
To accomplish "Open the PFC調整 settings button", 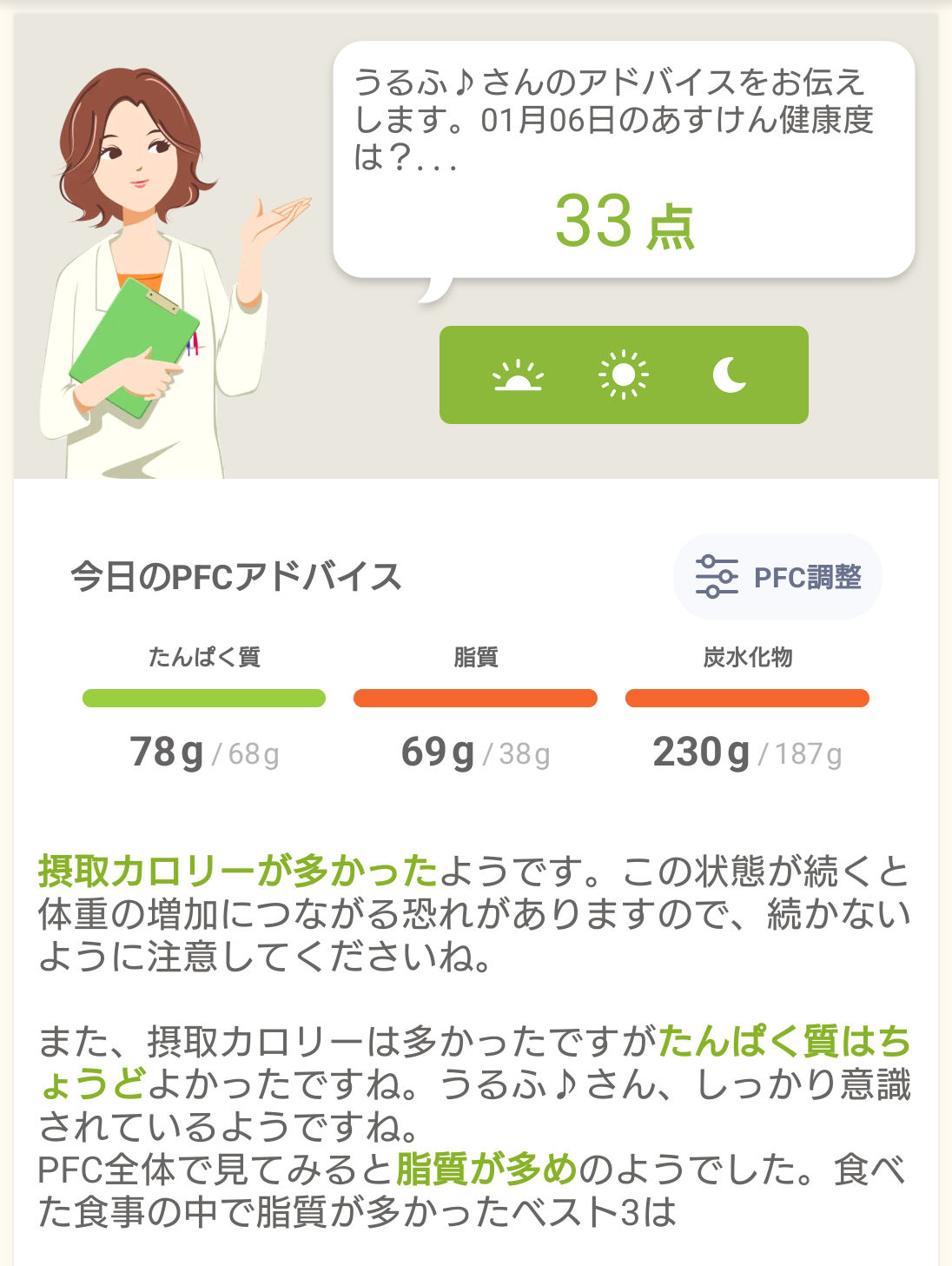I will pos(777,577).
